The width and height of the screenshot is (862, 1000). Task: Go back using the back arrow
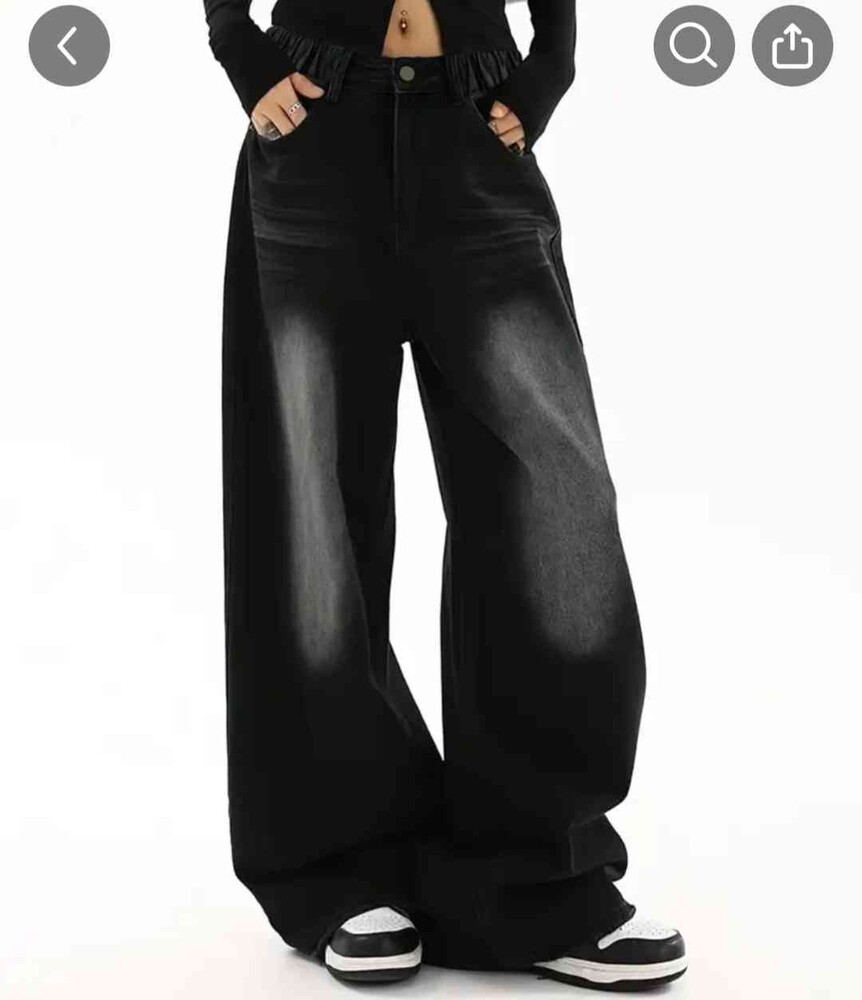[69, 46]
